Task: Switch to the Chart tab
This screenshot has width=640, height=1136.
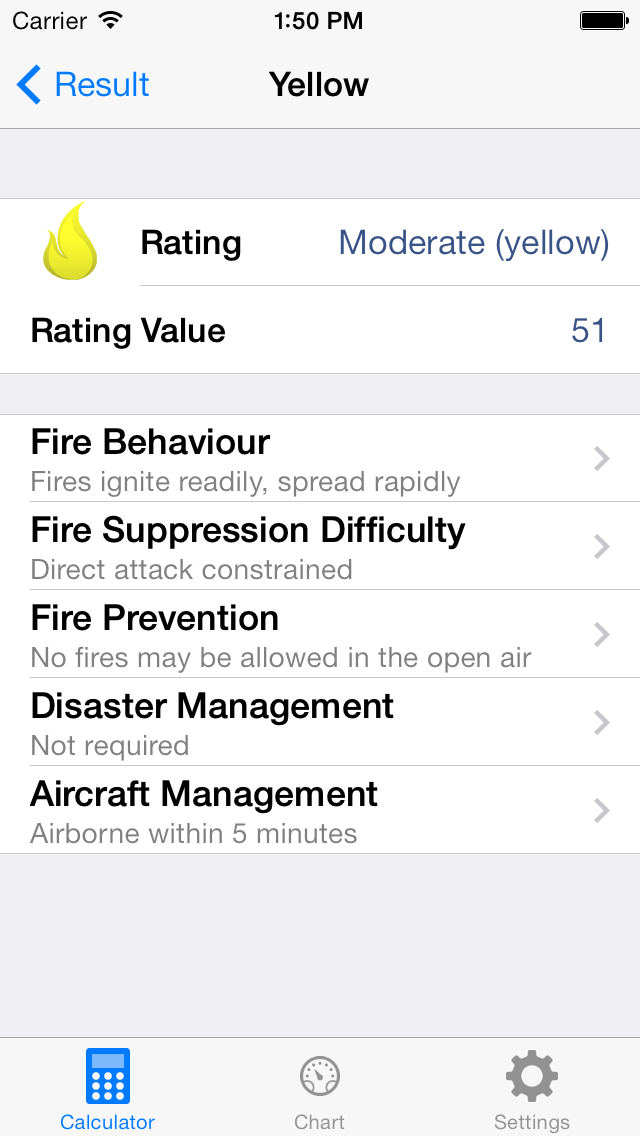Action: (320, 1092)
